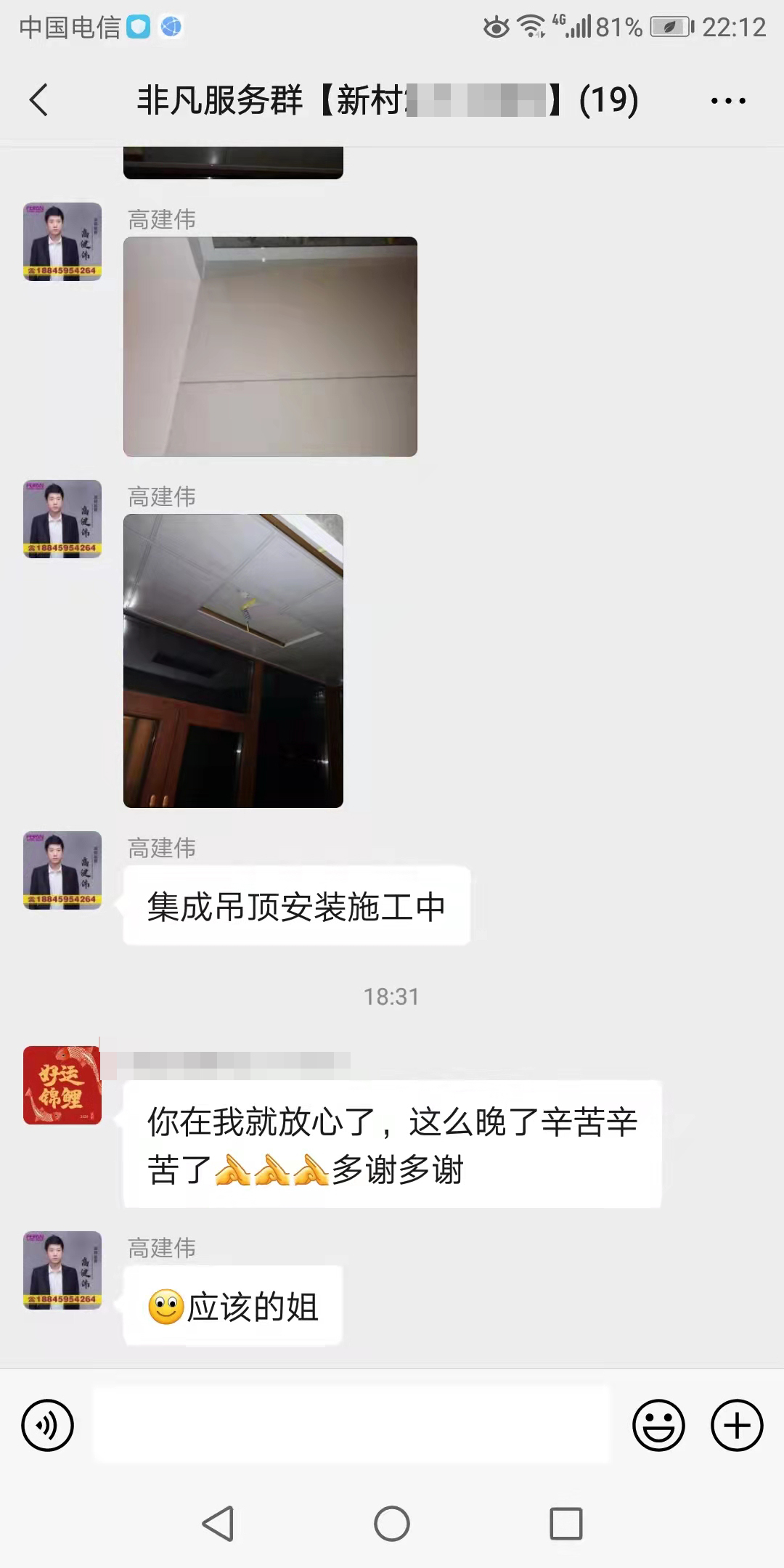The height and width of the screenshot is (1568, 784).
Task: Tap the message text field
Action: point(352,1424)
